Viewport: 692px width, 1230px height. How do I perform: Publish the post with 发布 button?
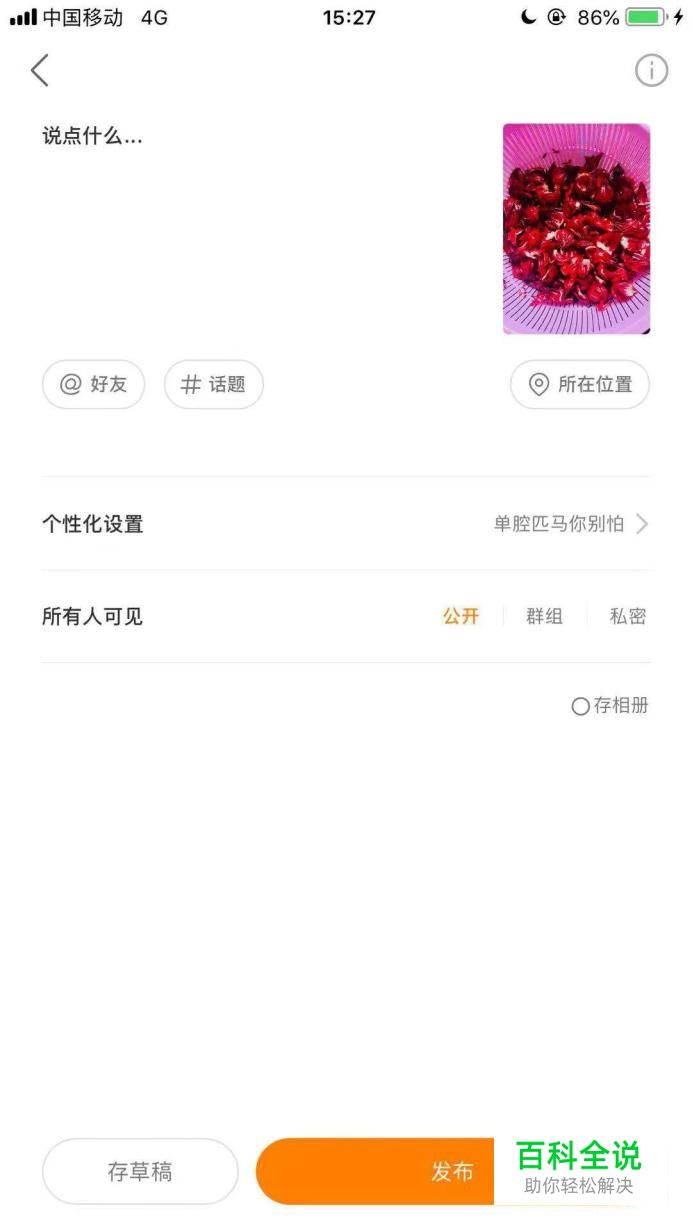(x=452, y=1171)
